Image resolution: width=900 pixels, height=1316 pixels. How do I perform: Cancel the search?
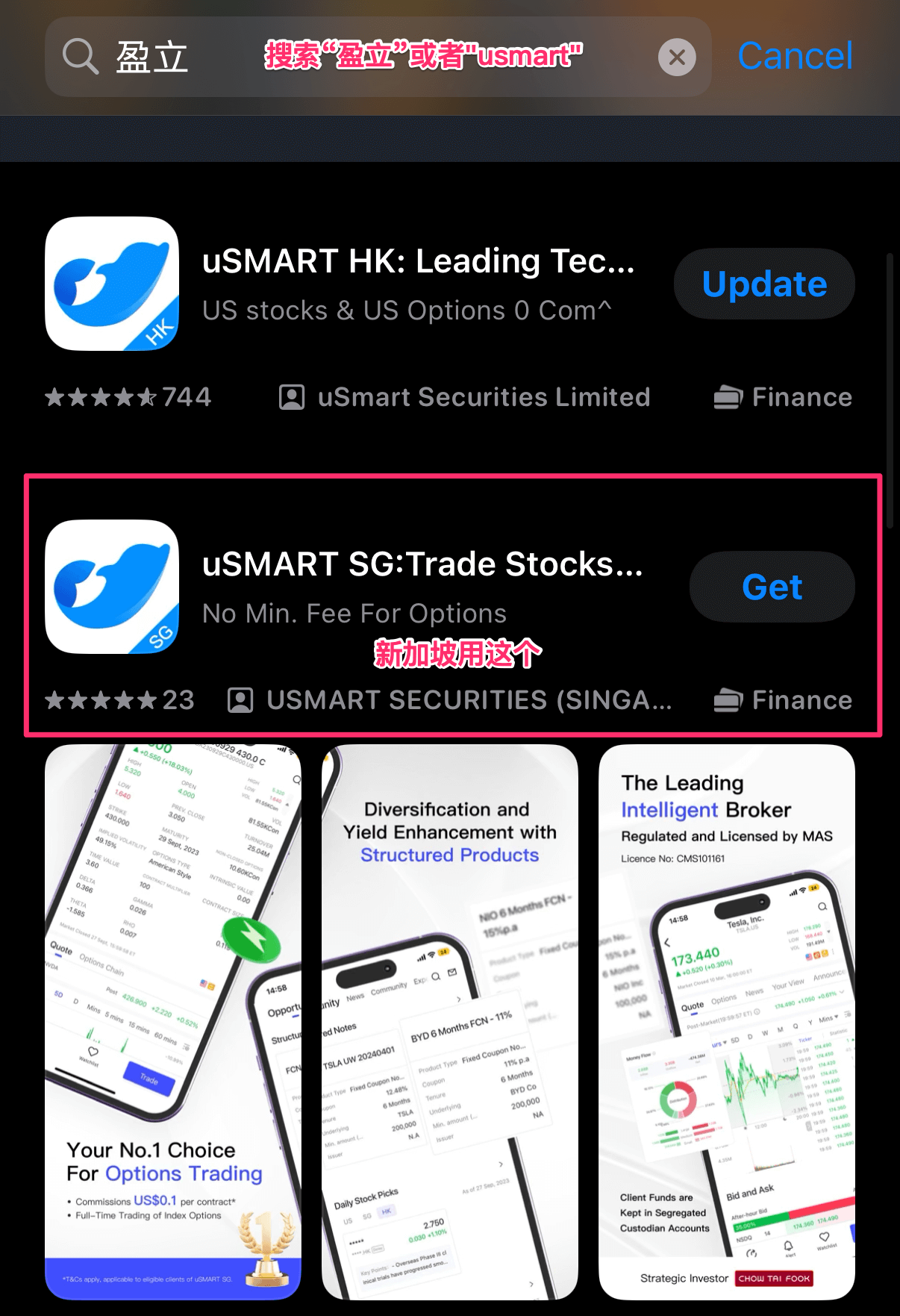point(795,56)
